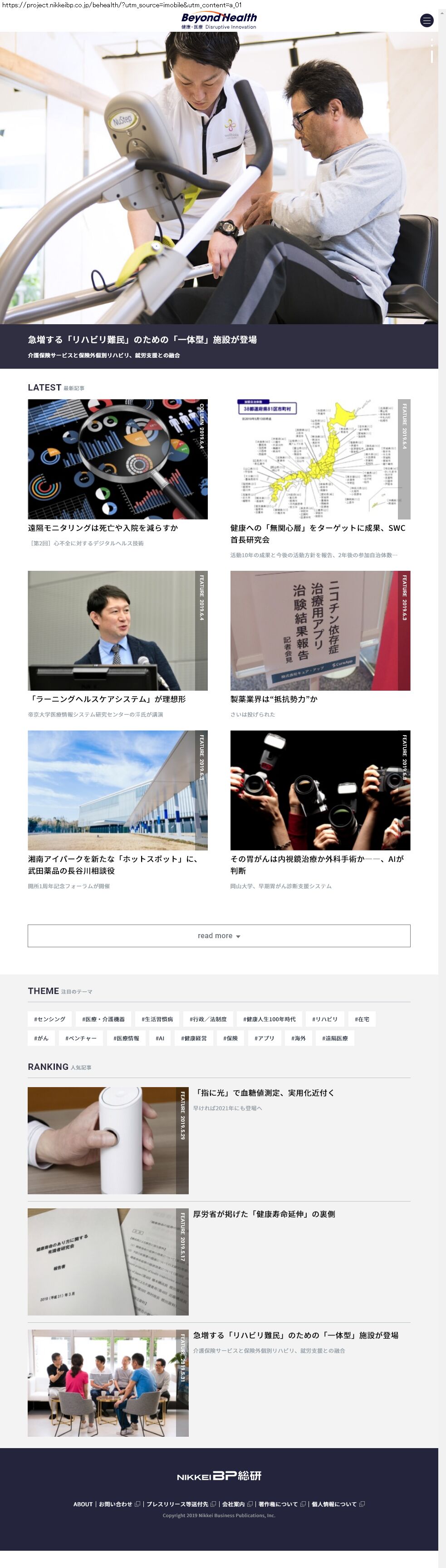The width and height of the screenshot is (446, 1568).
Task: Open ranking article 「指に光」で血糖値測定
Action: point(264,1093)
